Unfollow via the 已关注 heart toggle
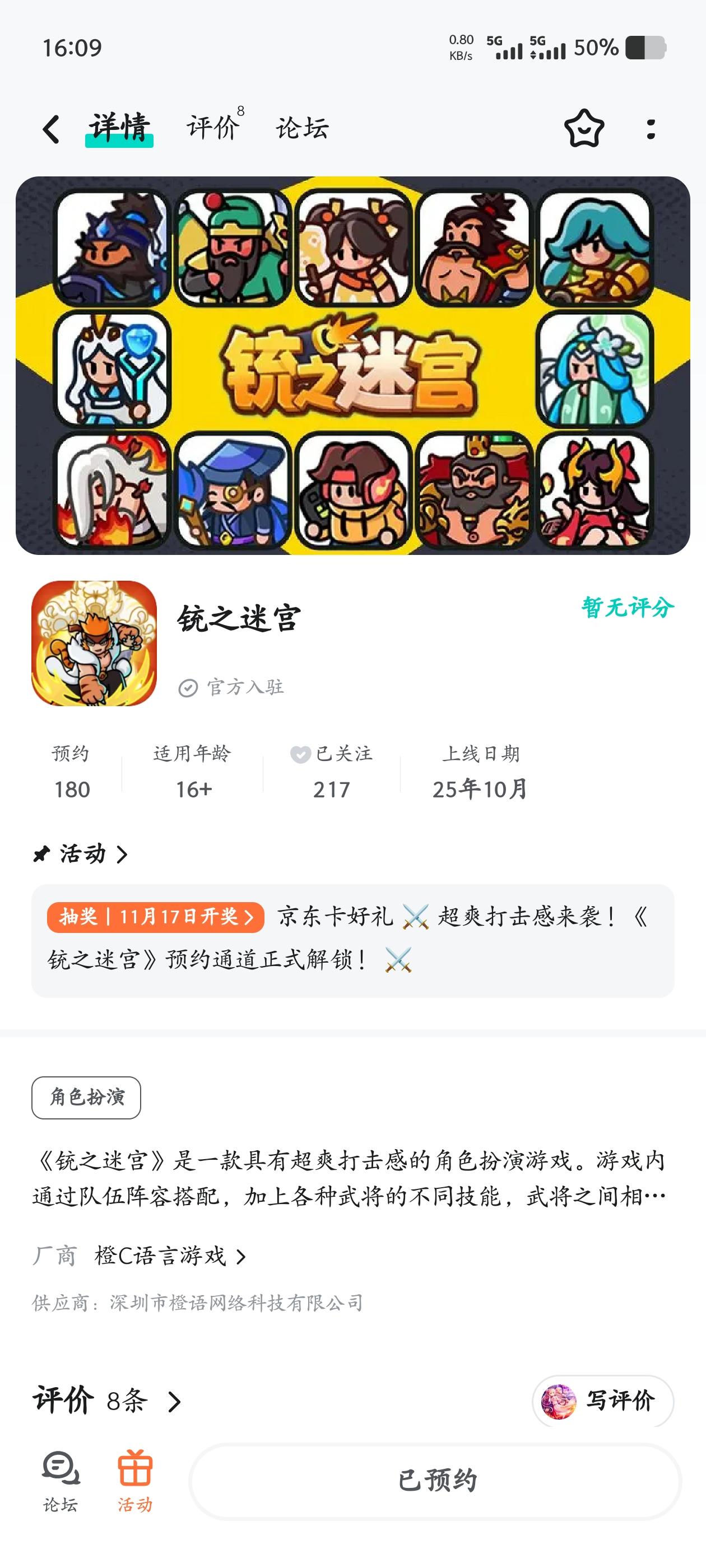This screenshot has width=706, height=1568. coord(299,754)
